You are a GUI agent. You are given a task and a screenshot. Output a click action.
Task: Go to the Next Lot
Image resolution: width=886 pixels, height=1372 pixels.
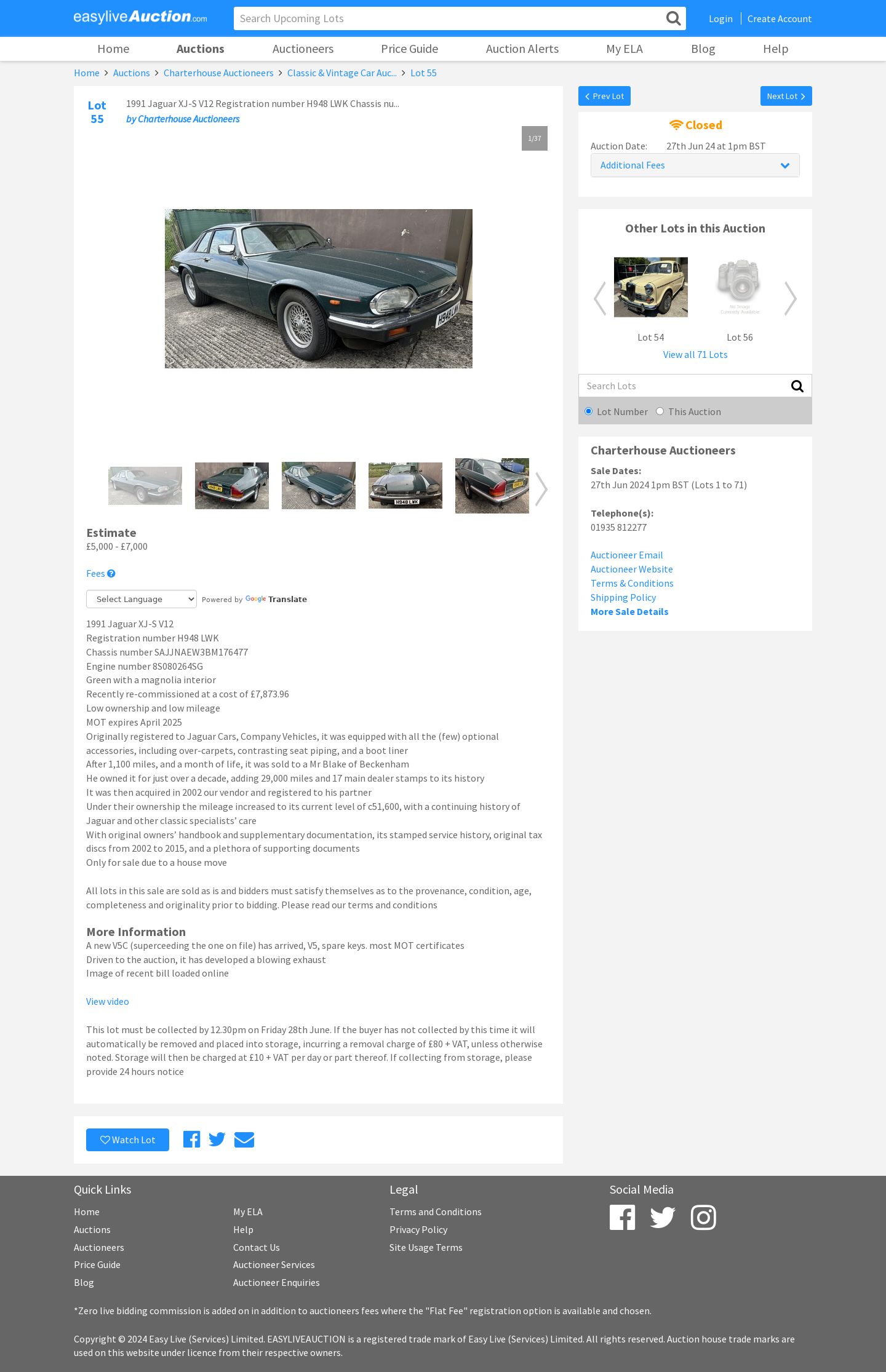[x=786, y=96]
